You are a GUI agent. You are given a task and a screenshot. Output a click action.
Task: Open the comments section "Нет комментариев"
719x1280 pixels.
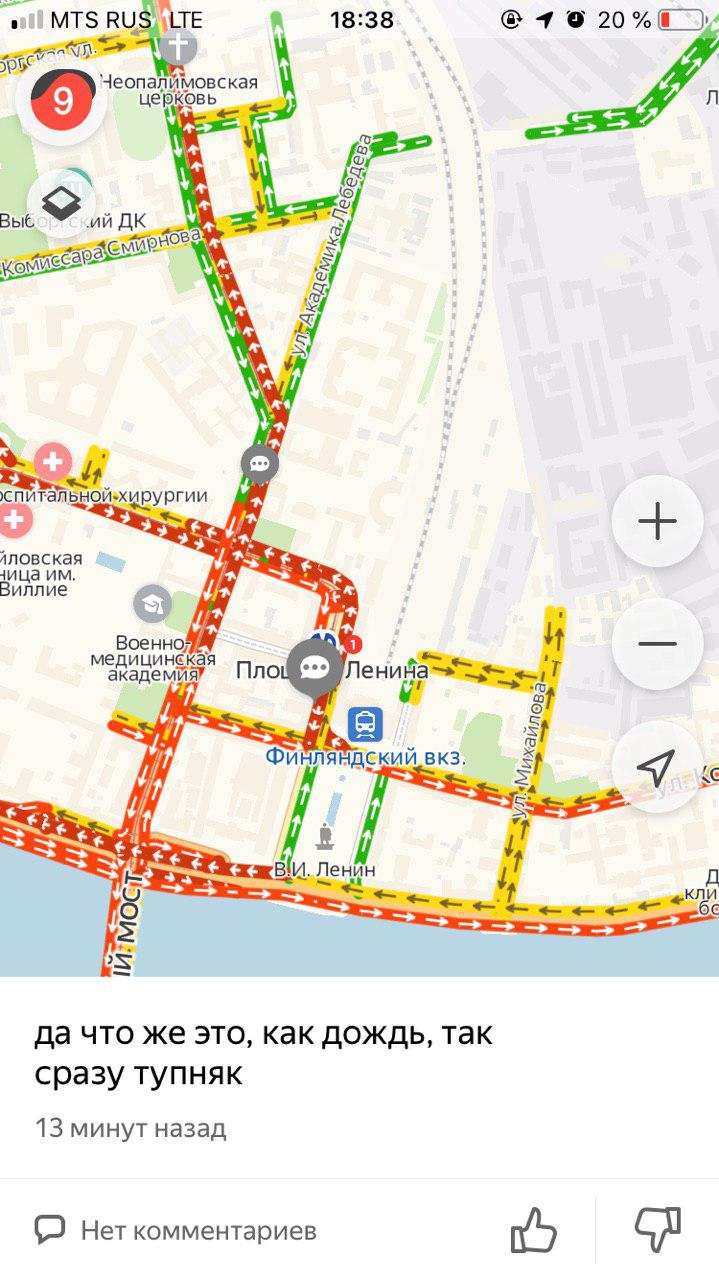coord(176,1229)
